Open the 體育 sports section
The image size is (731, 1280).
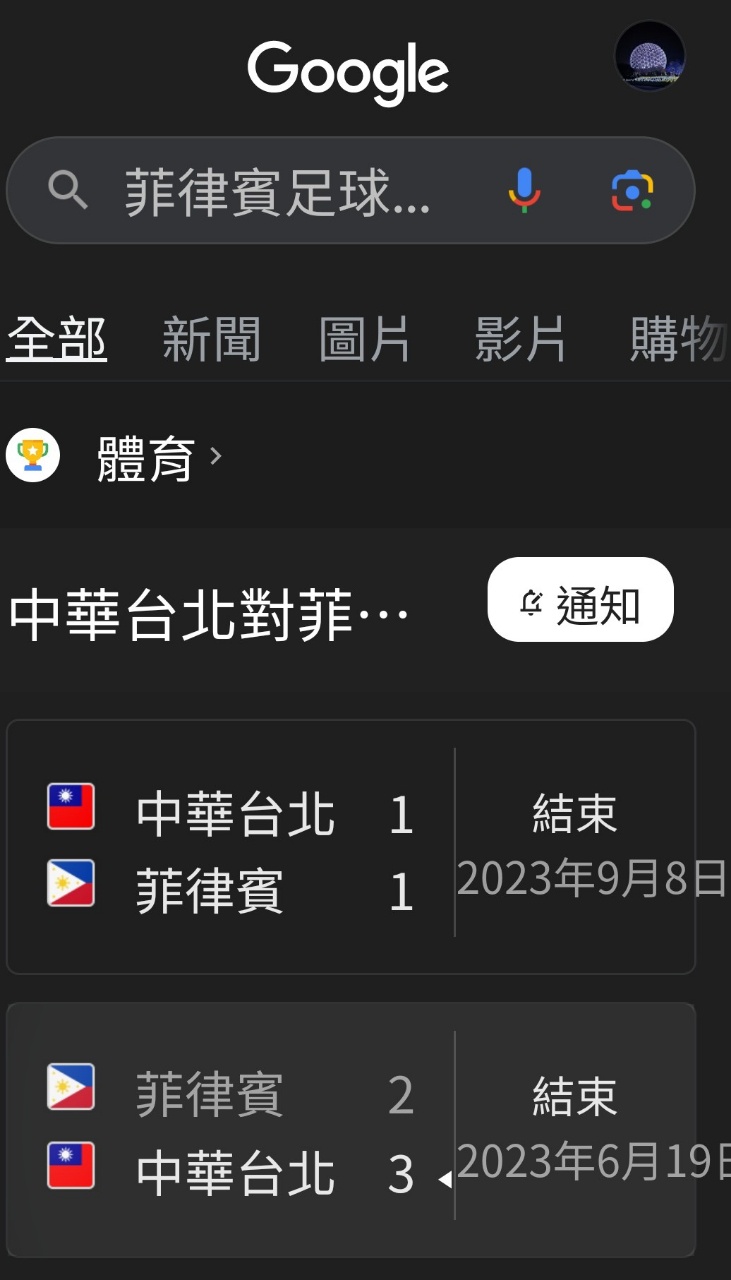click(x=145, y=458)
